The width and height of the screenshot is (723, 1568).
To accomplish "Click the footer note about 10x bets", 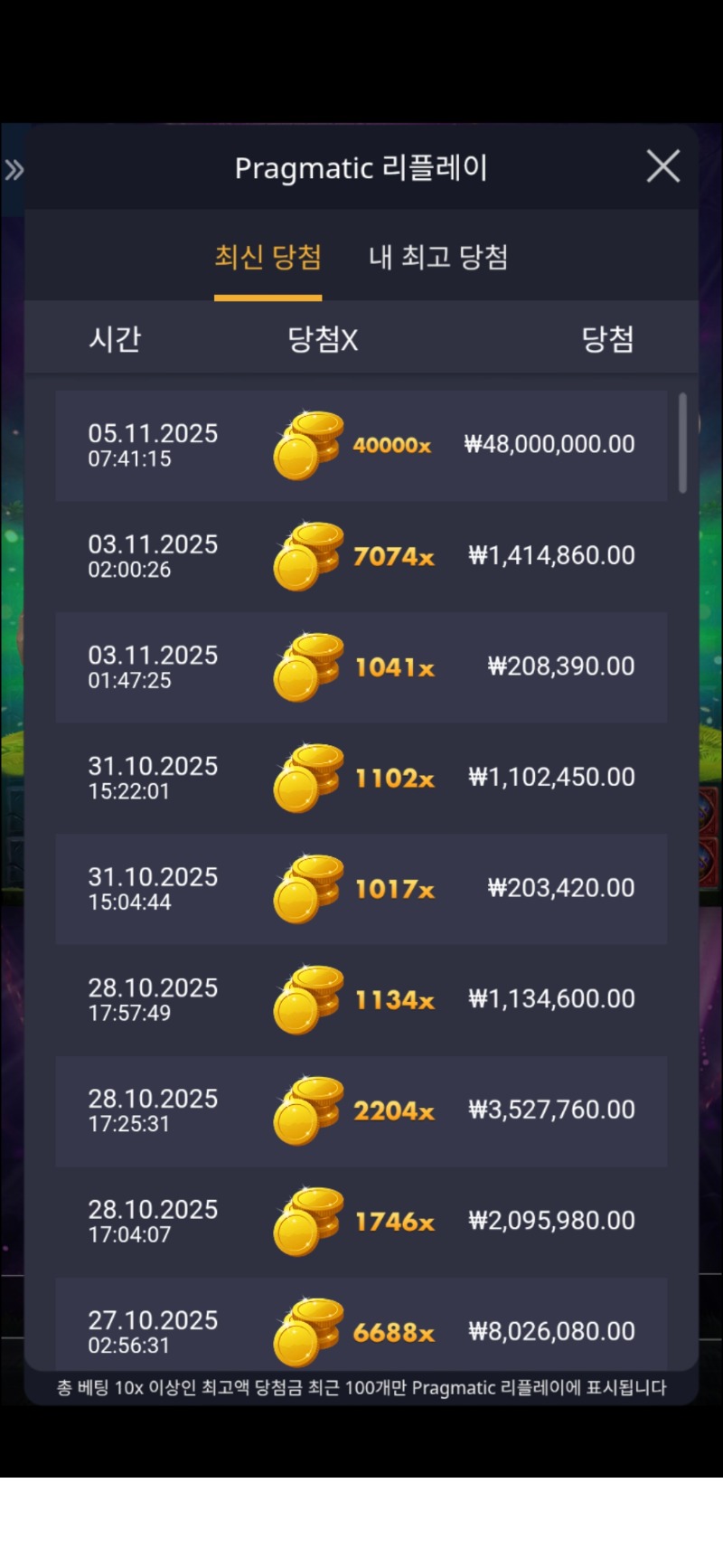I will point(361,1388).
